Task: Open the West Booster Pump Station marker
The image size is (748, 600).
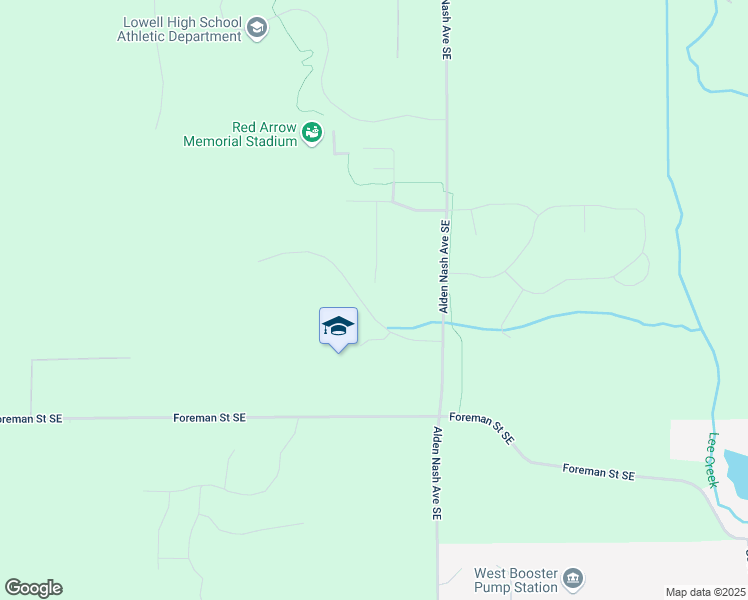Action: click(573, 578)
